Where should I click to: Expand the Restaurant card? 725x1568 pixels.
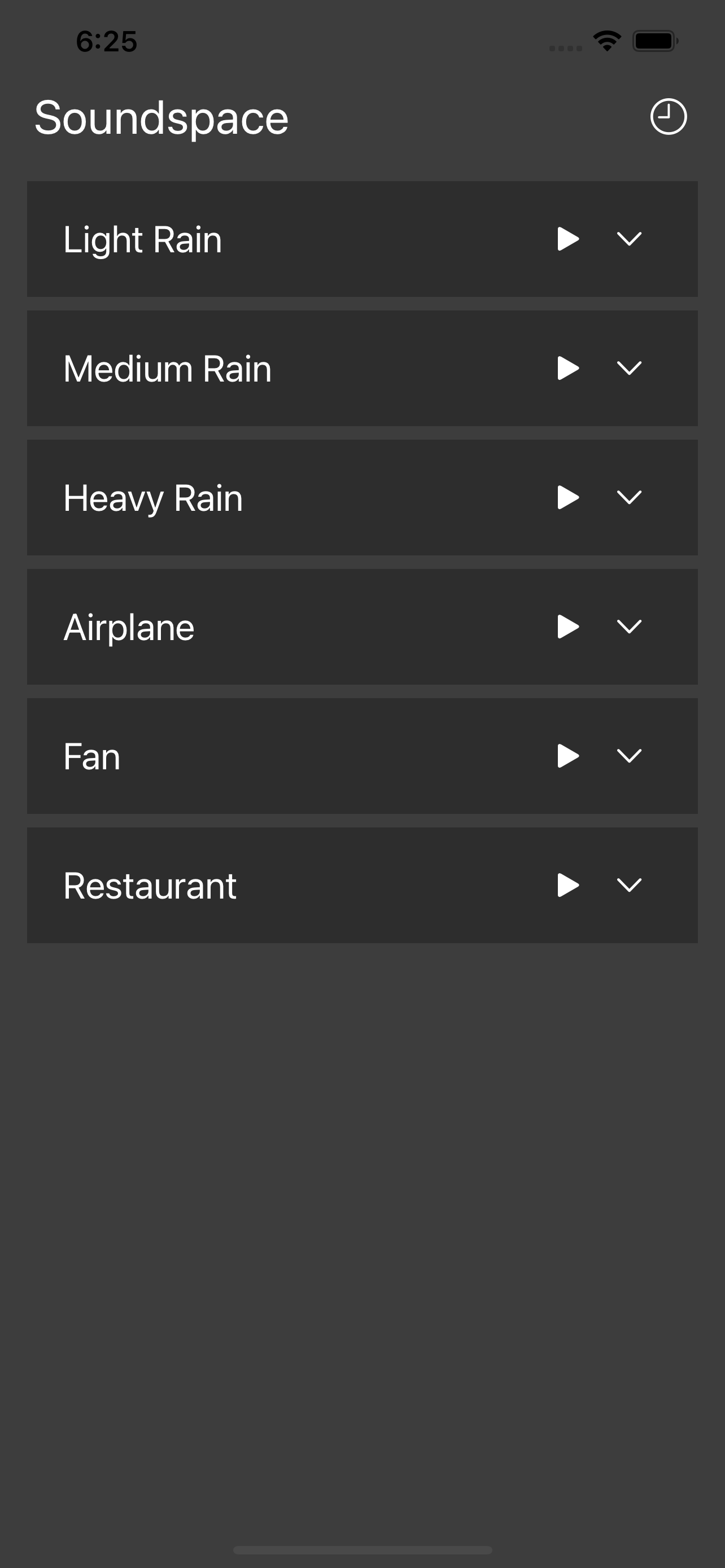coord(629,885)
